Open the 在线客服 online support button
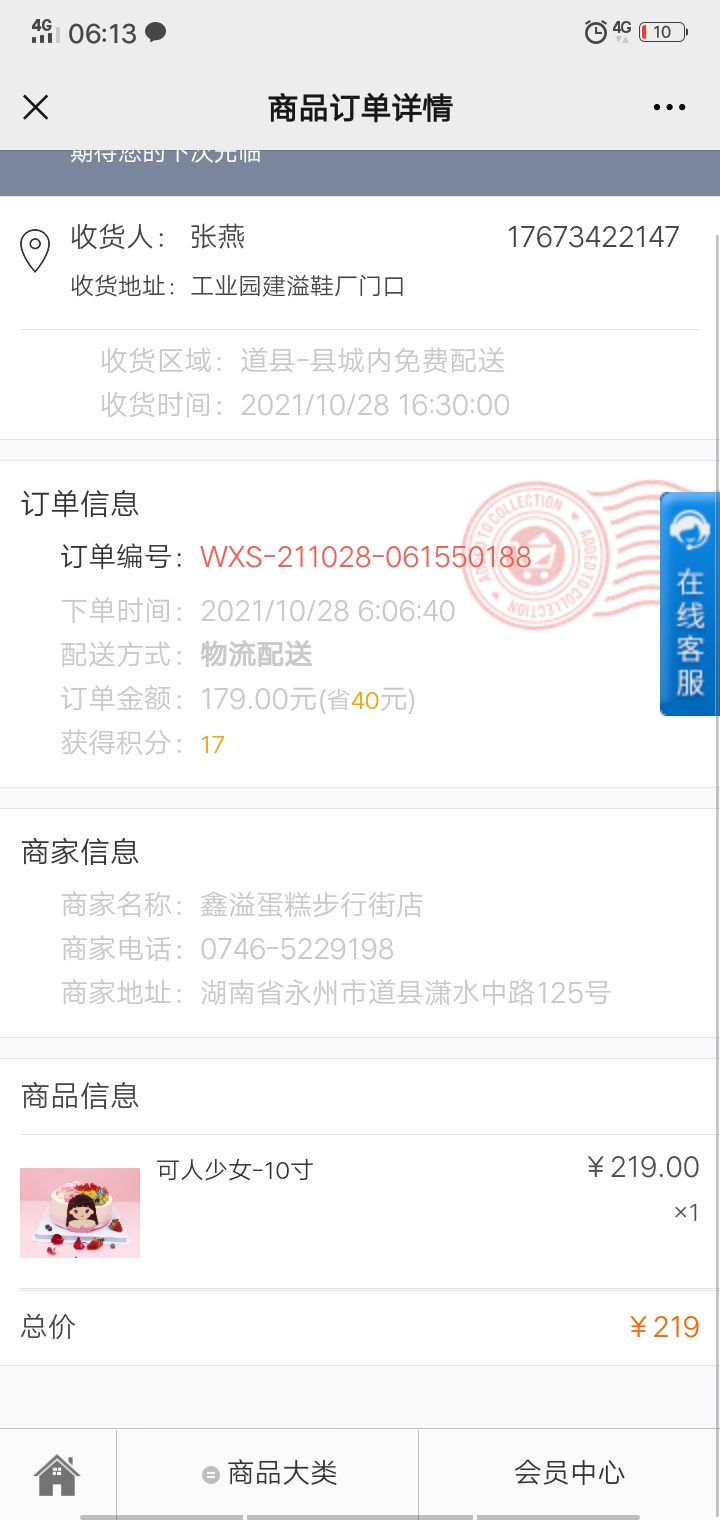Screen dimensions: 720x1520 (x=689, y=604)
